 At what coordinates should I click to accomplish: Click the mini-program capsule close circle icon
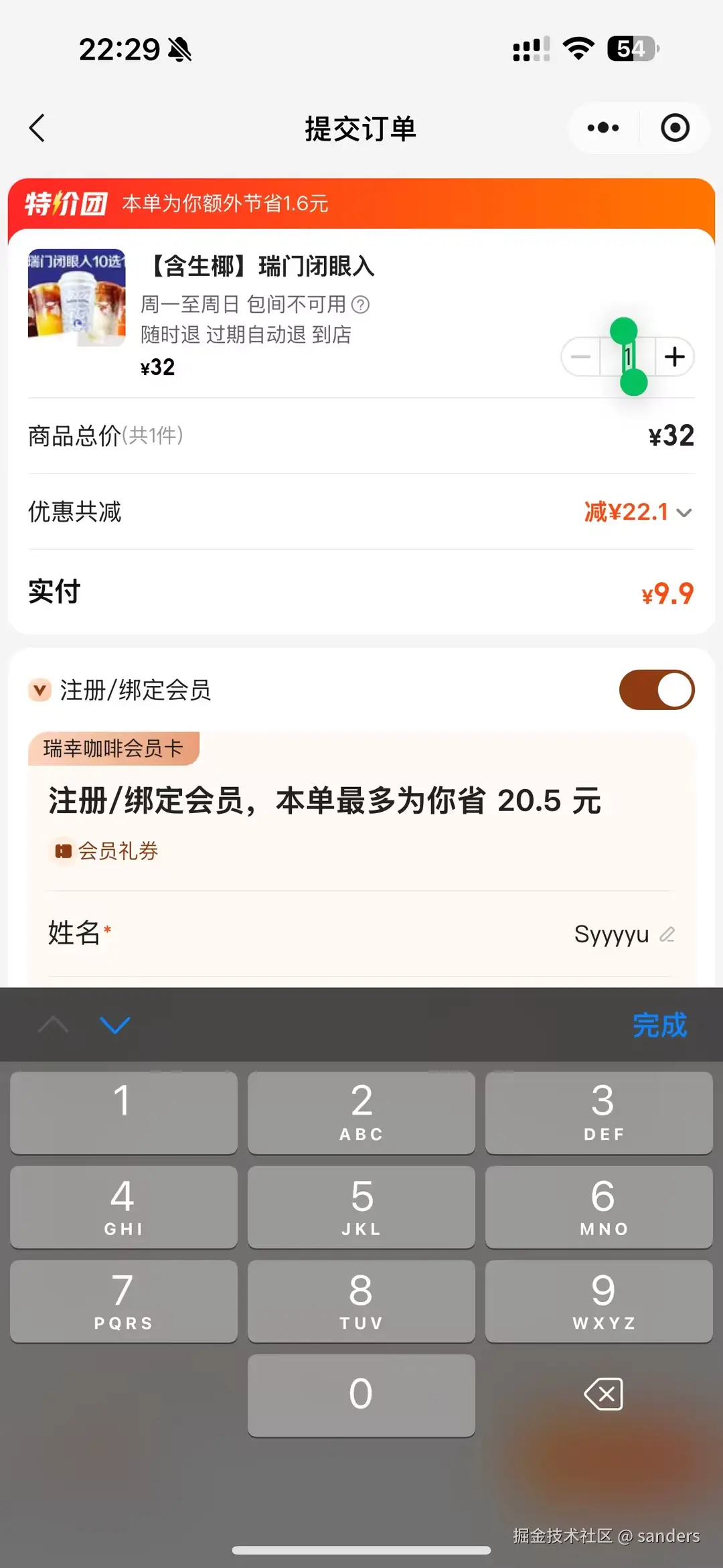pos(675,127)
